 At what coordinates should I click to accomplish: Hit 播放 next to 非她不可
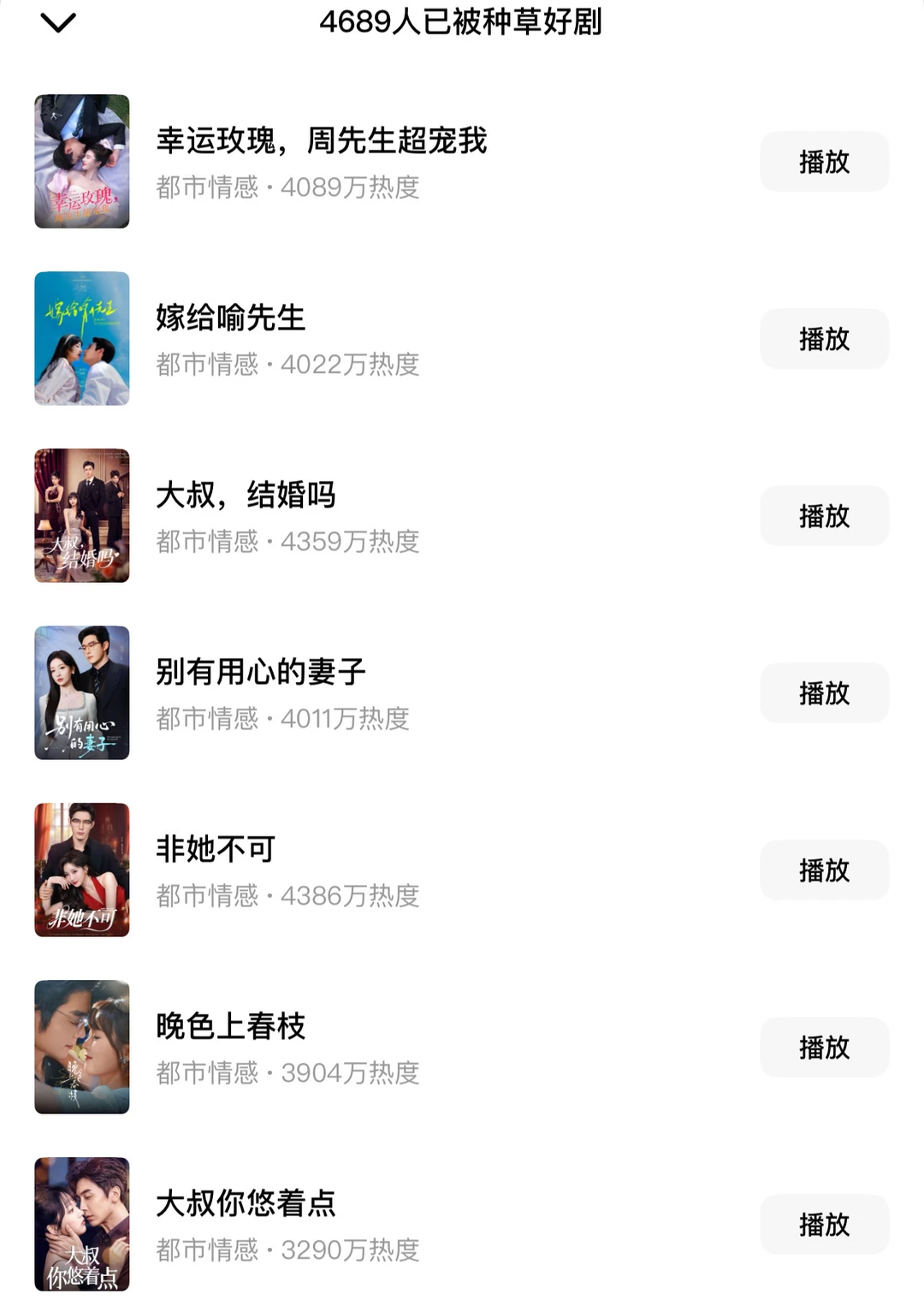coord(824,870)
